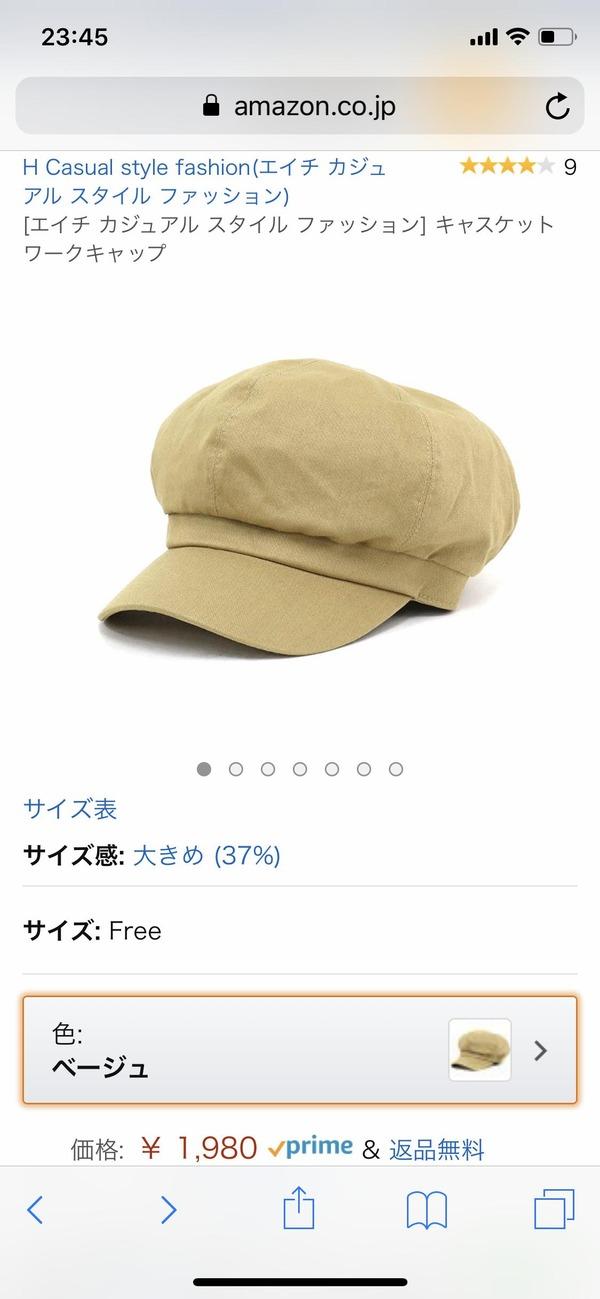
Task: Share this page
Action: pos(299,1210)
